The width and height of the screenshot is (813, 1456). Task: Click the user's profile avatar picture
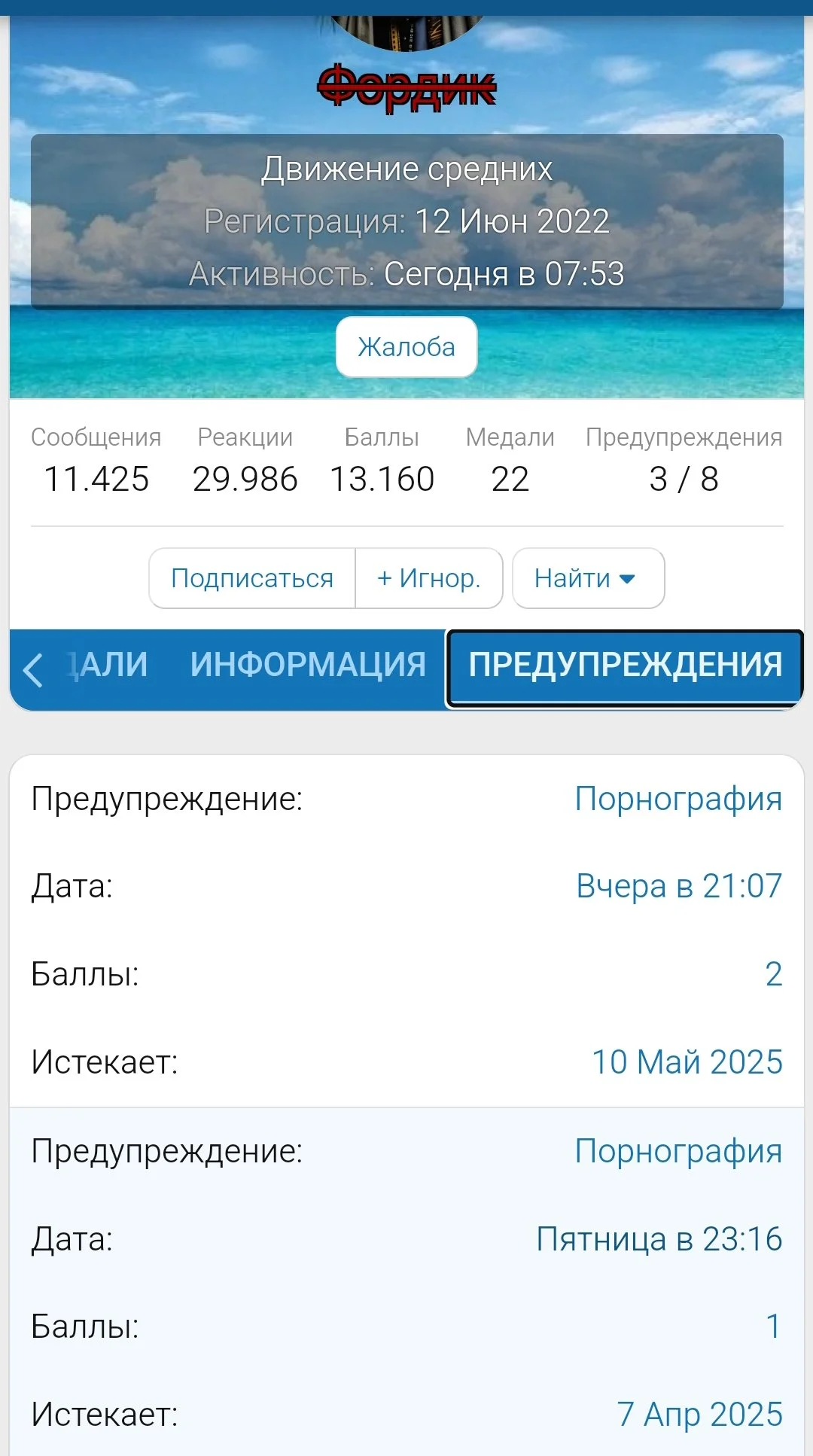[406, 23]
